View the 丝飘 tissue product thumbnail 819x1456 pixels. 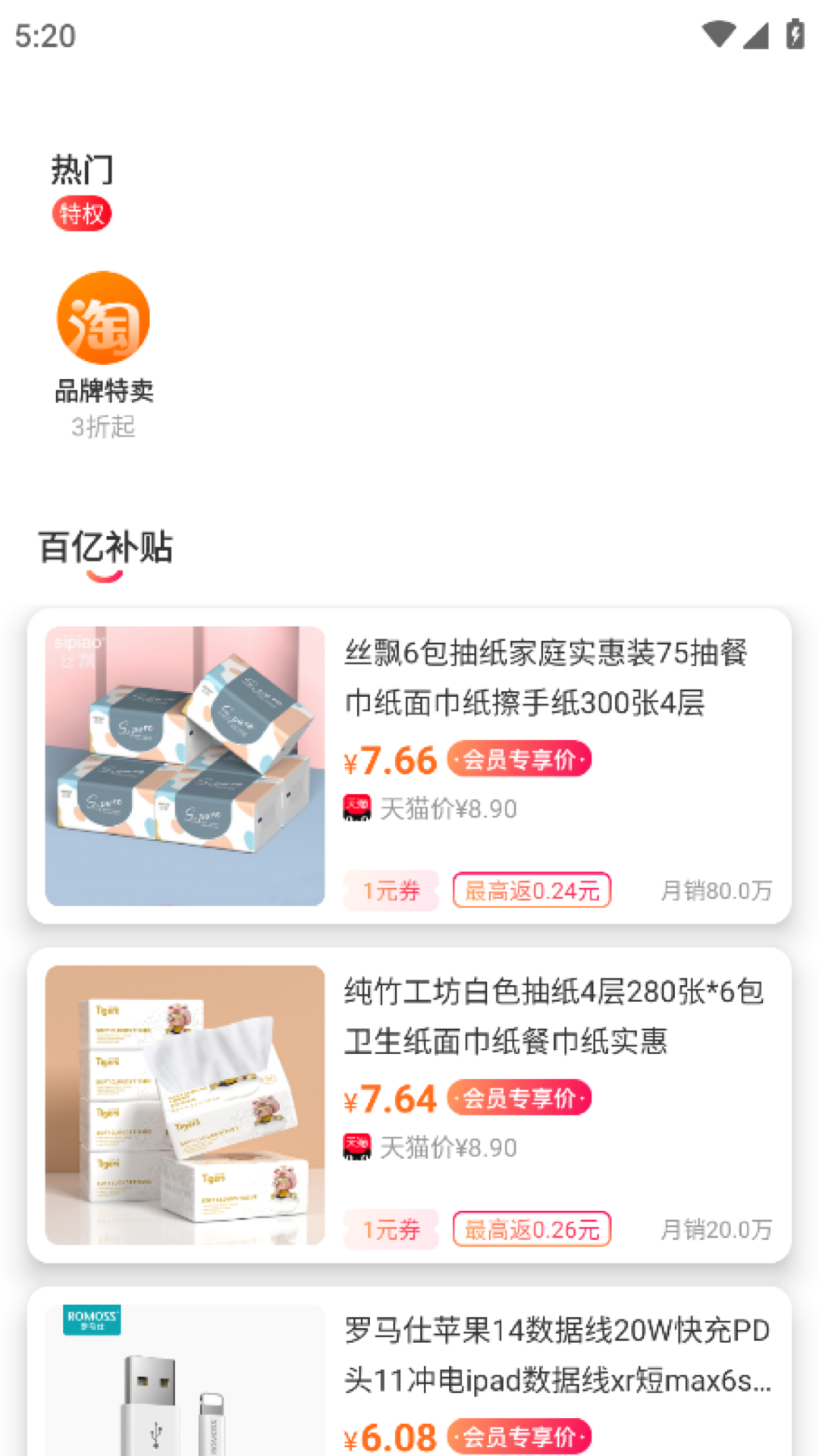(x=185, y=765)
